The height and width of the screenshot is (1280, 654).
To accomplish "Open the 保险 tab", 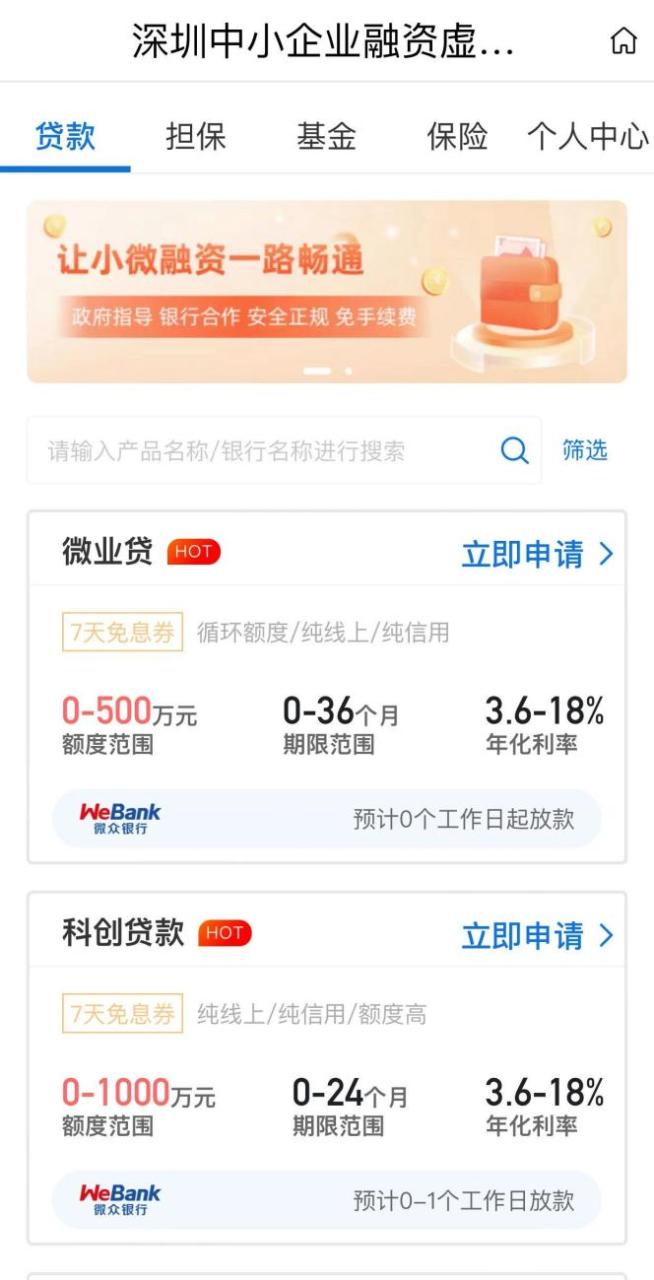I will (x=457, y=137).
